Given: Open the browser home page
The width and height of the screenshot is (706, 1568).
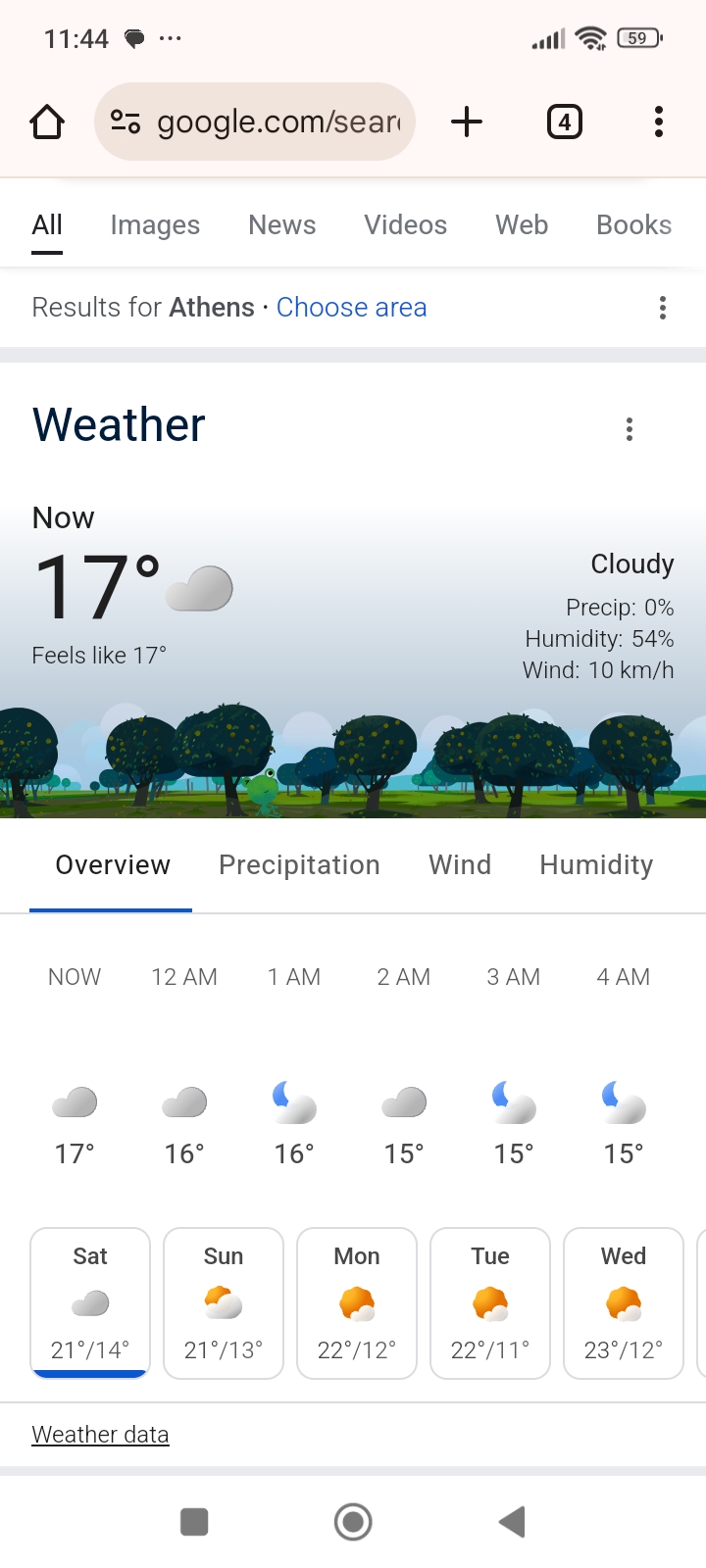Looking at the screenshot, I should point(47,122).
